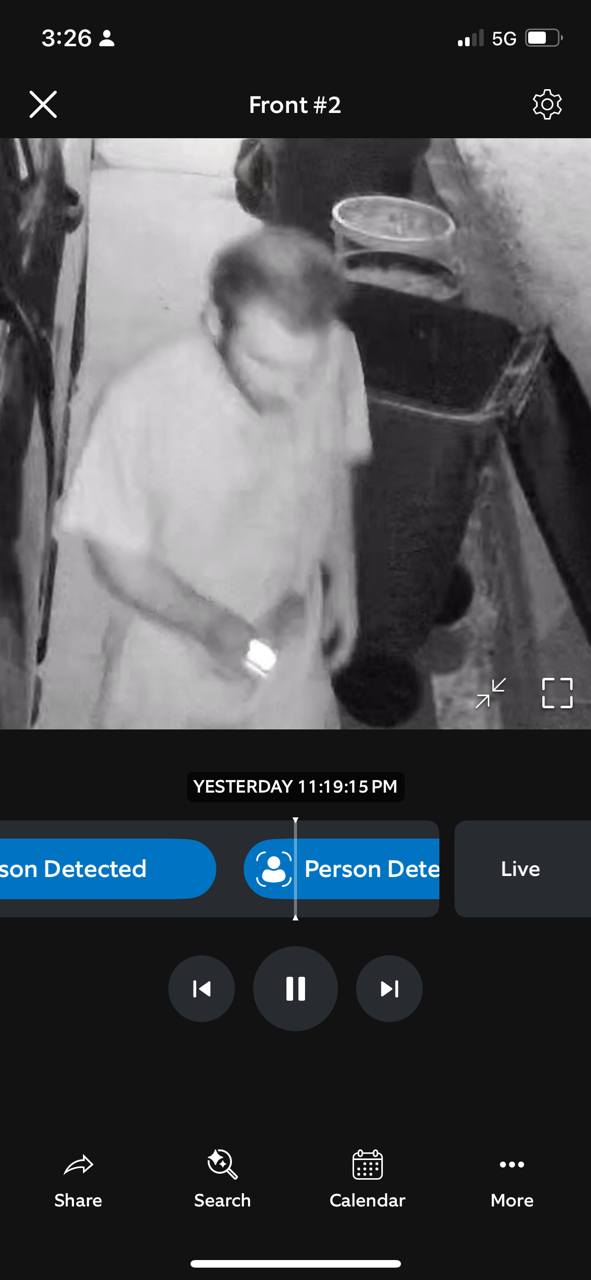Open the More options menu
The height and width of the screenshot is (1280, 591).
[512, 1180]
